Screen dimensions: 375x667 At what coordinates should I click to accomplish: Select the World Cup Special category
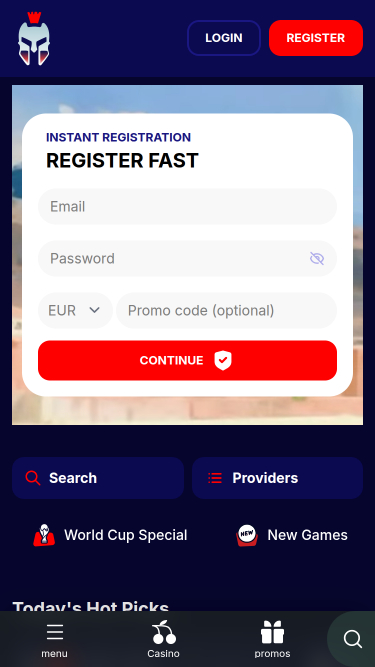[111, 535]
